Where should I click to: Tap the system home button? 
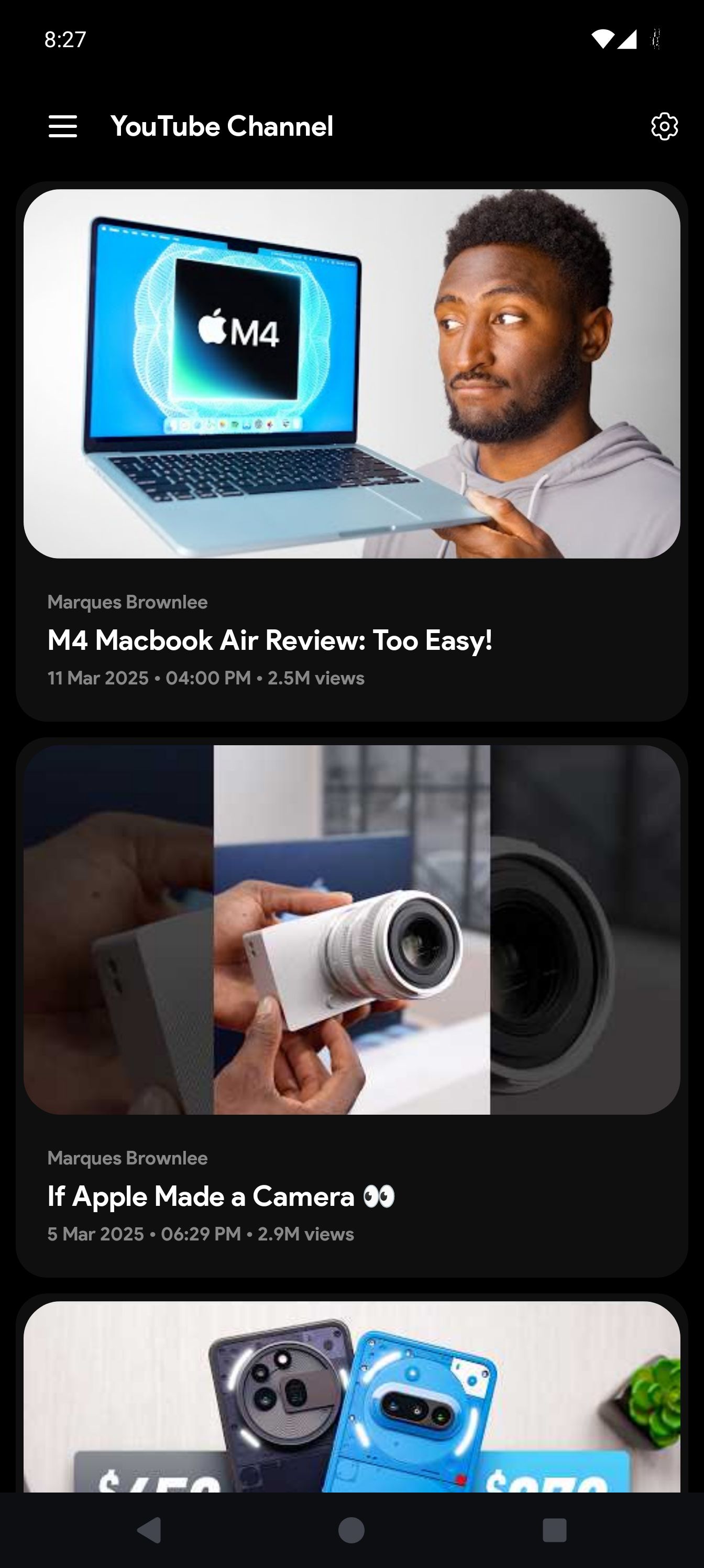click(351, 1530)
